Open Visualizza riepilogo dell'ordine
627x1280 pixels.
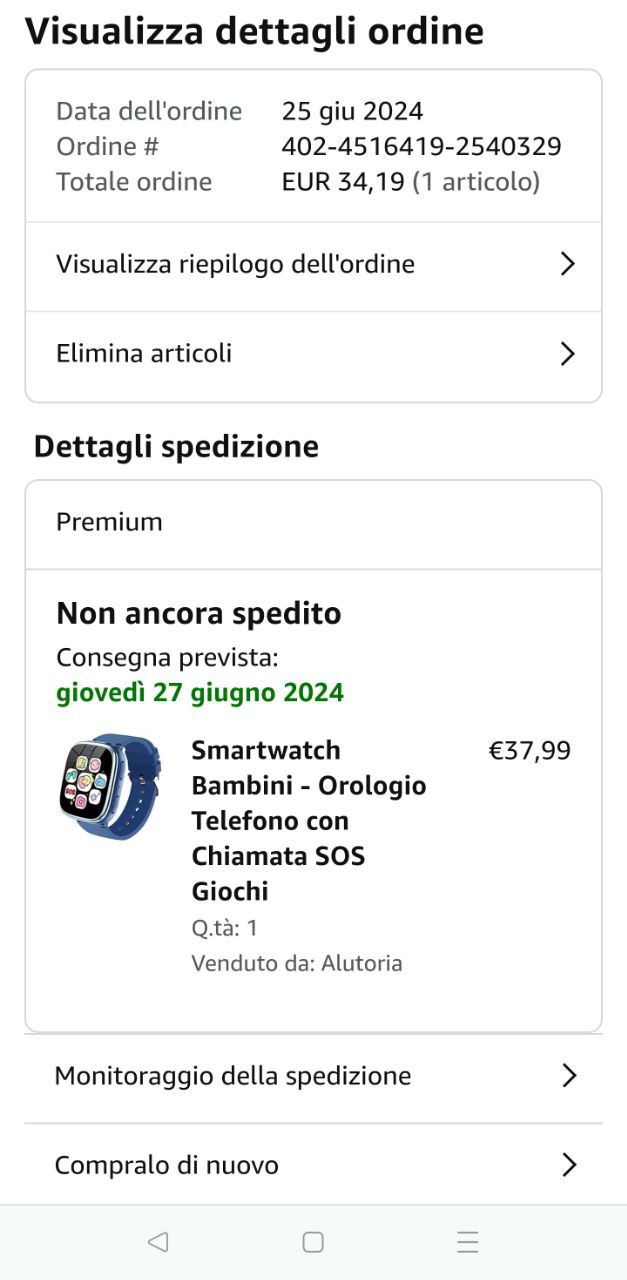[x=313, y=265]
